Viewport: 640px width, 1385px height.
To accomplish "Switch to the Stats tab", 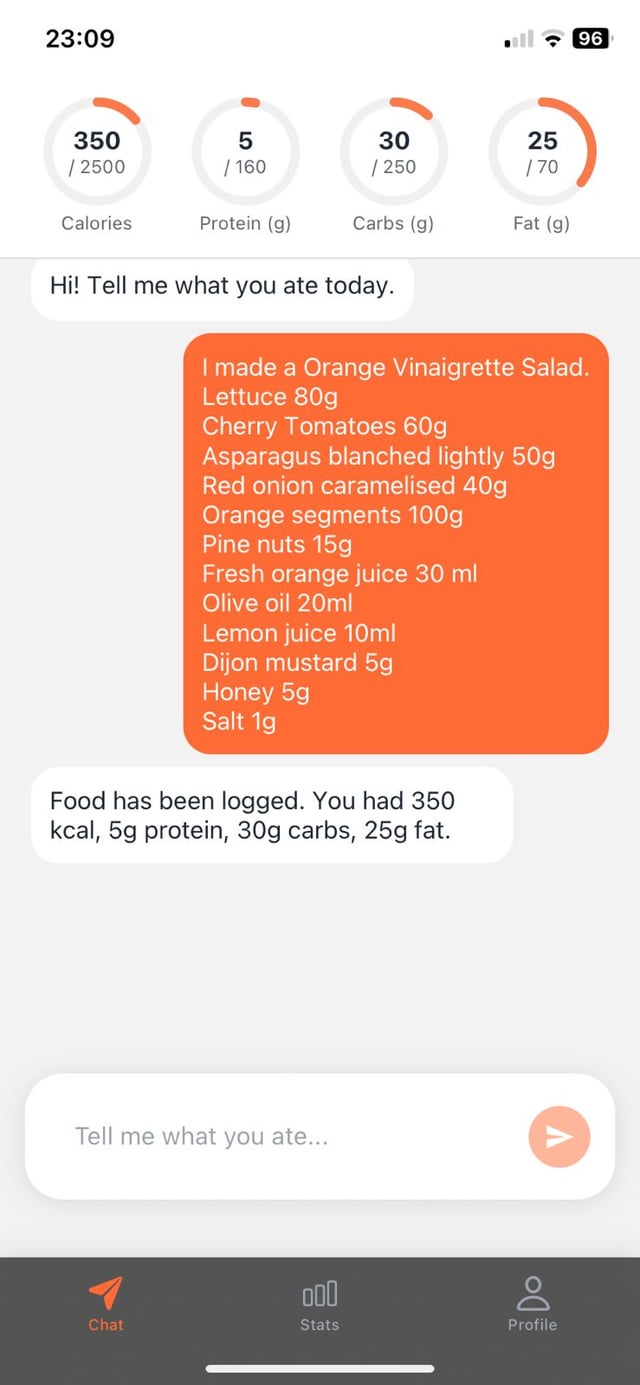I will pos(320,1305).
